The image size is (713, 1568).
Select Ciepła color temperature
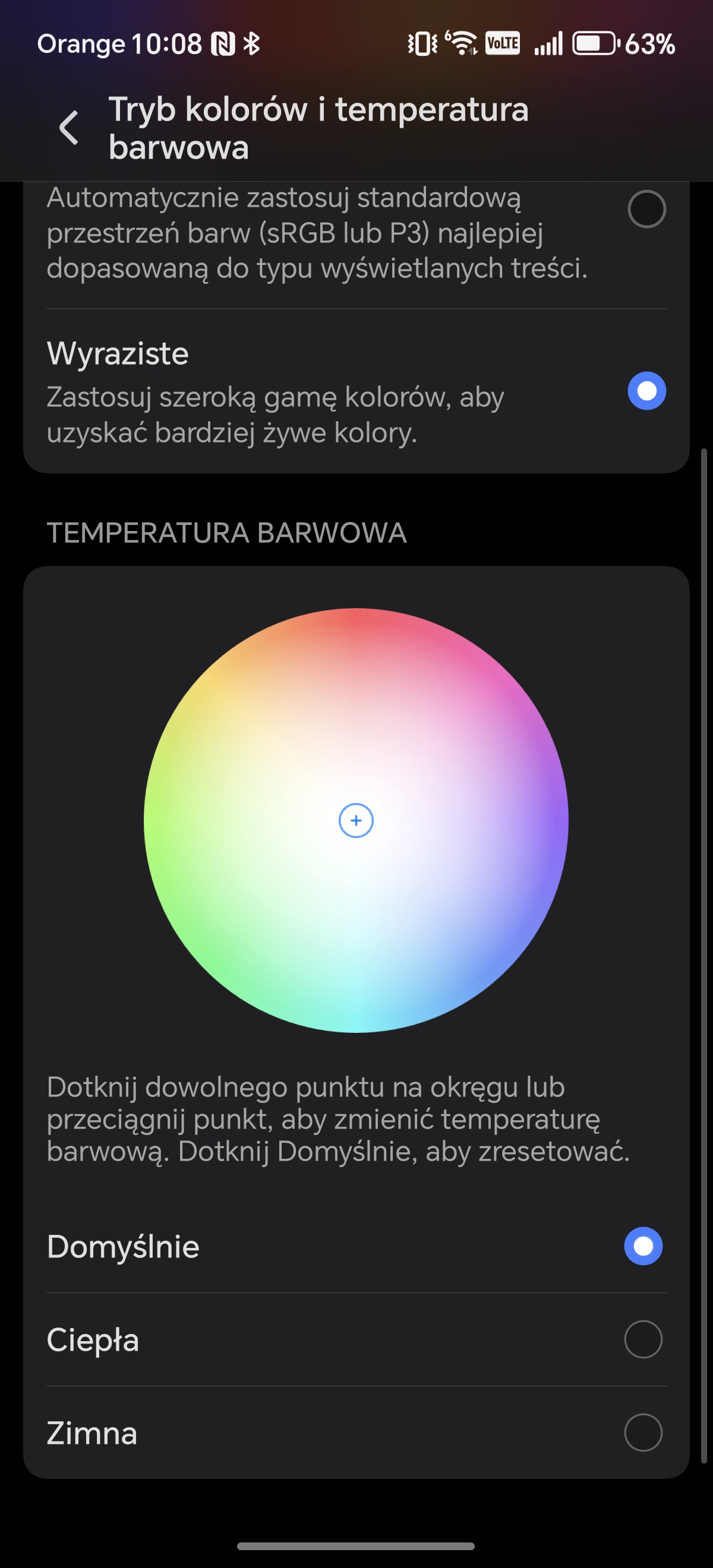[643, 1339]
